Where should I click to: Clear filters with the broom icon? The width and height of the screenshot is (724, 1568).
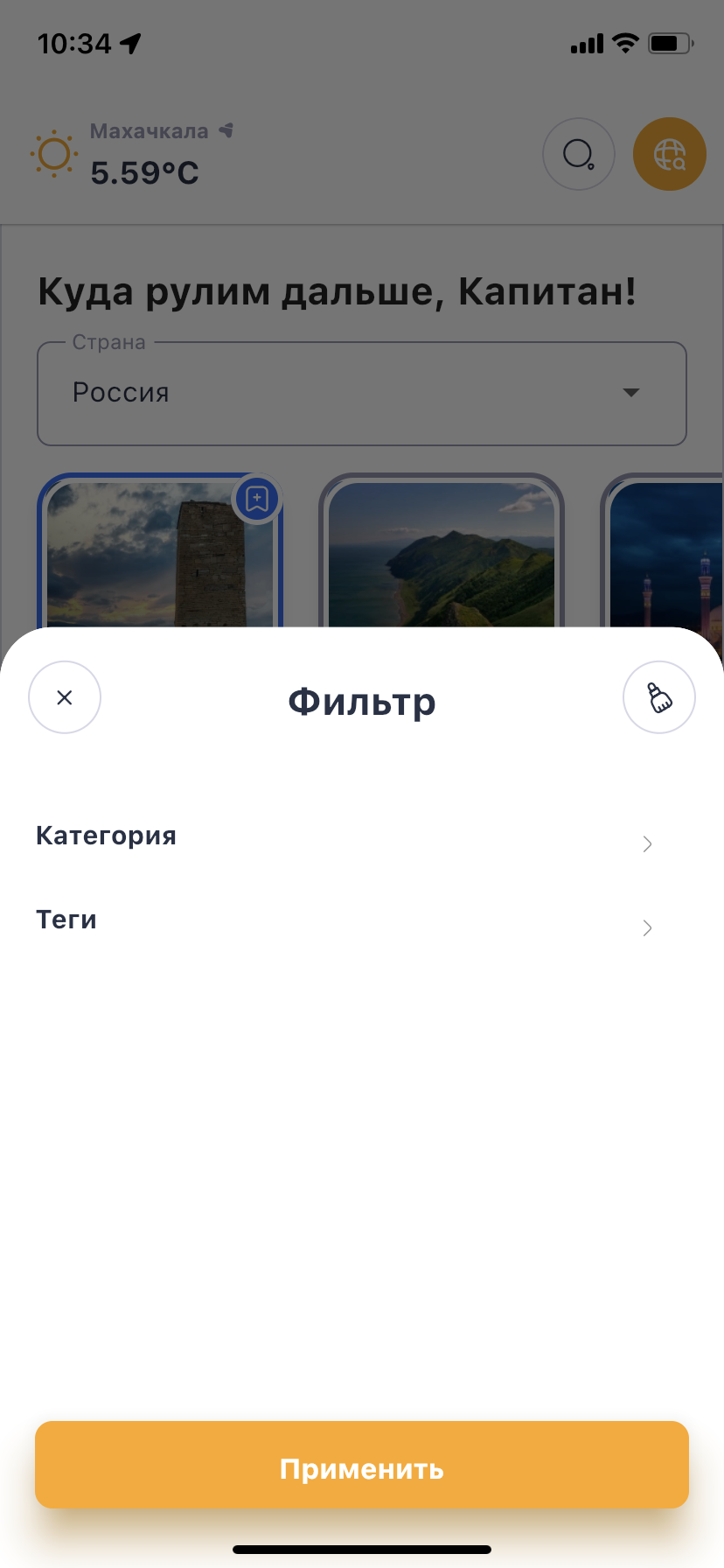tap(659, 697)
